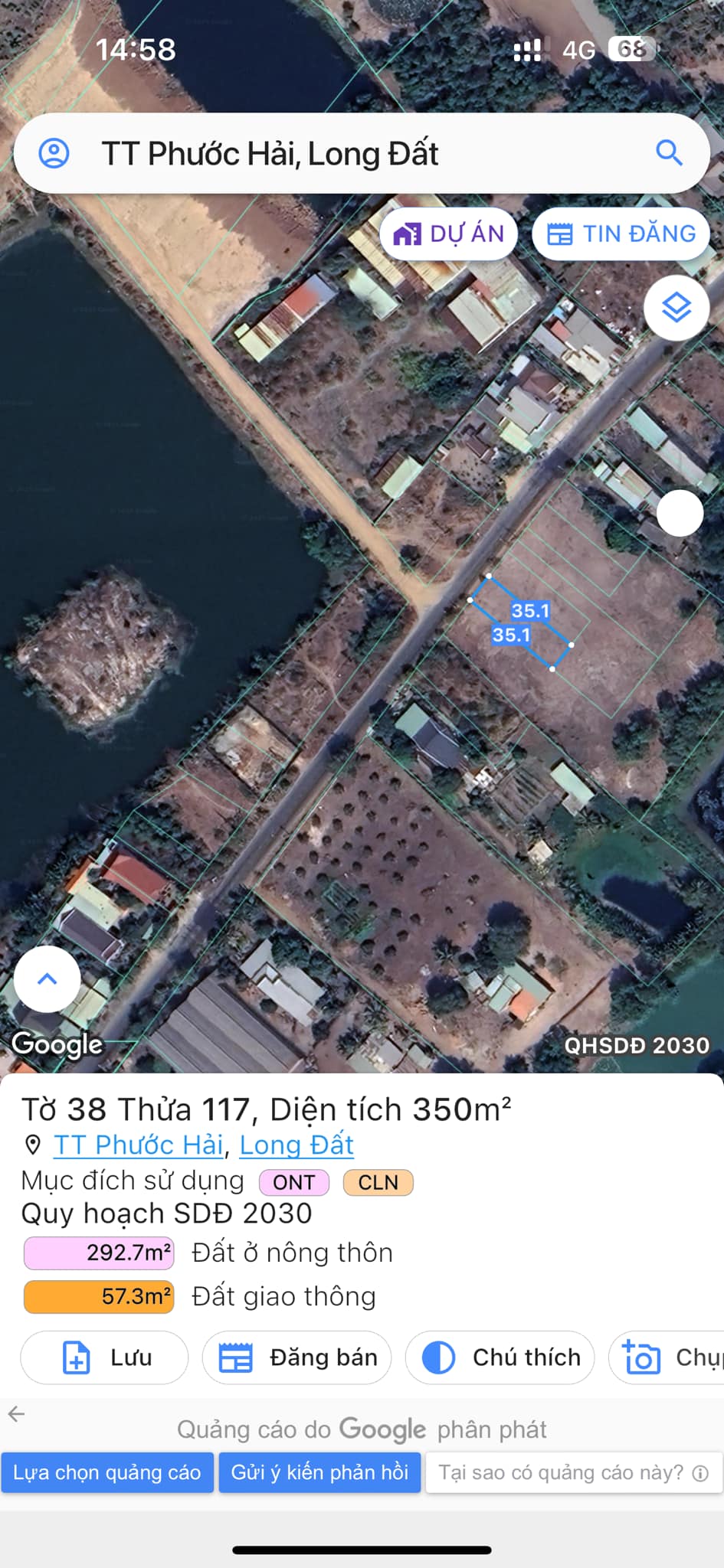The image size is (724, 1568).
Task: Open the Chú thích legend
Action: (500, 1357)
